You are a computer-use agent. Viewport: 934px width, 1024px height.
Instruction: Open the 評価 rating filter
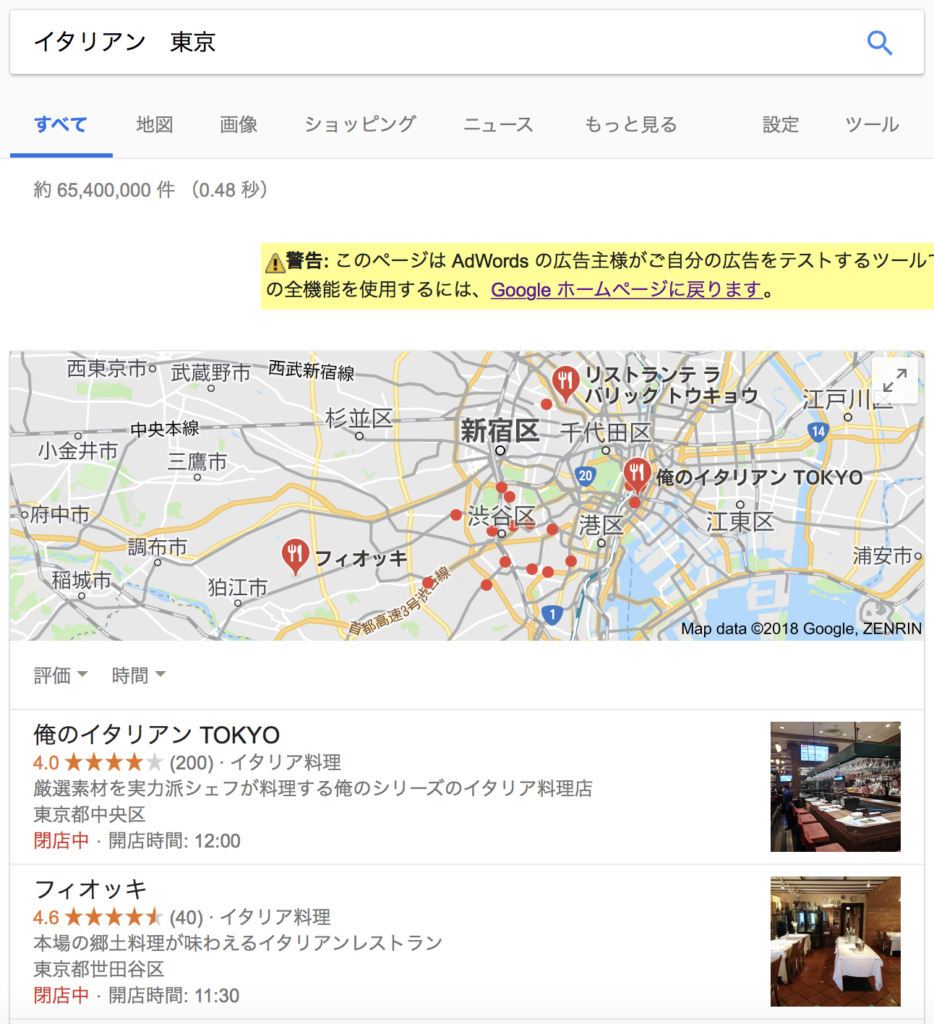coord(60,676)
